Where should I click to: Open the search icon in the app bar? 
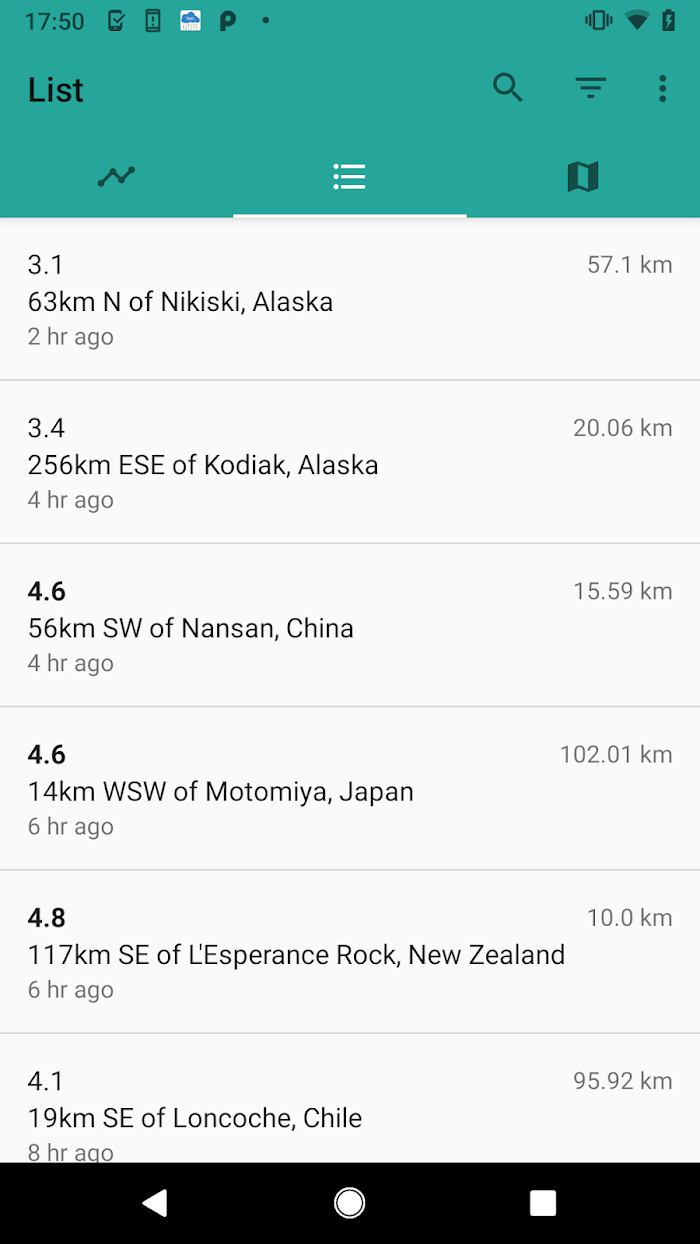(x=508, y=89)
